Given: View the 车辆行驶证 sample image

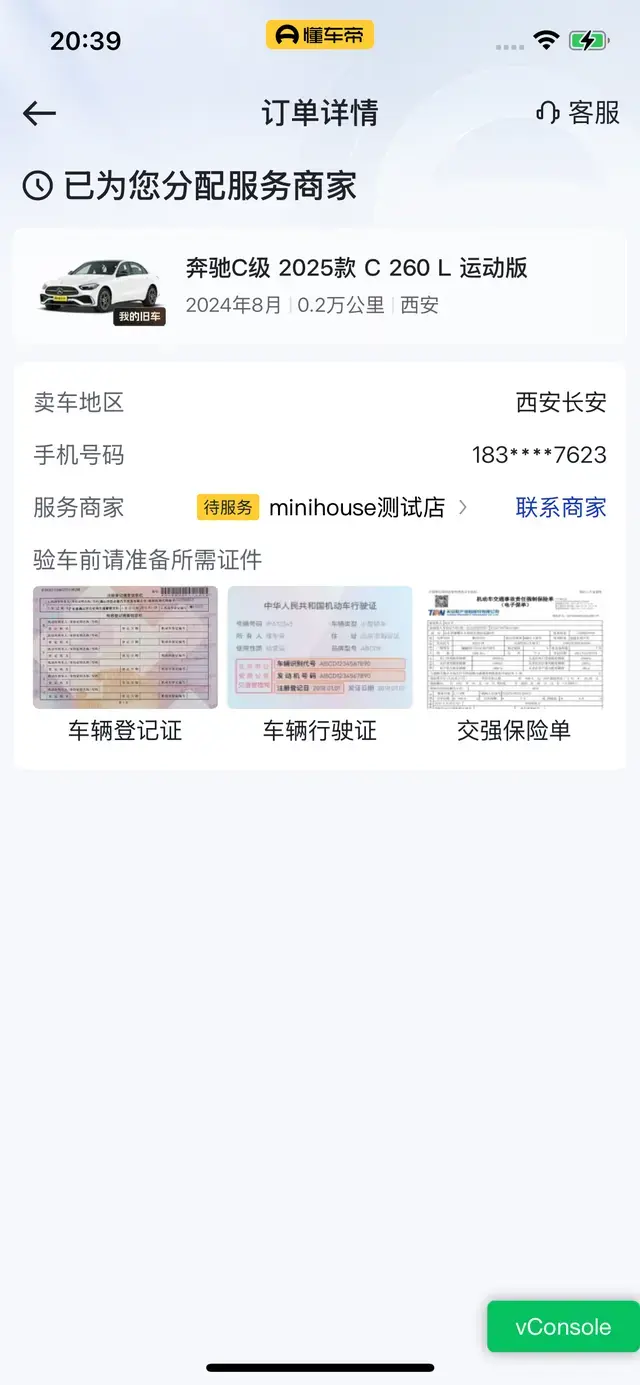Looking at the screenshot, I should [320, 647].
